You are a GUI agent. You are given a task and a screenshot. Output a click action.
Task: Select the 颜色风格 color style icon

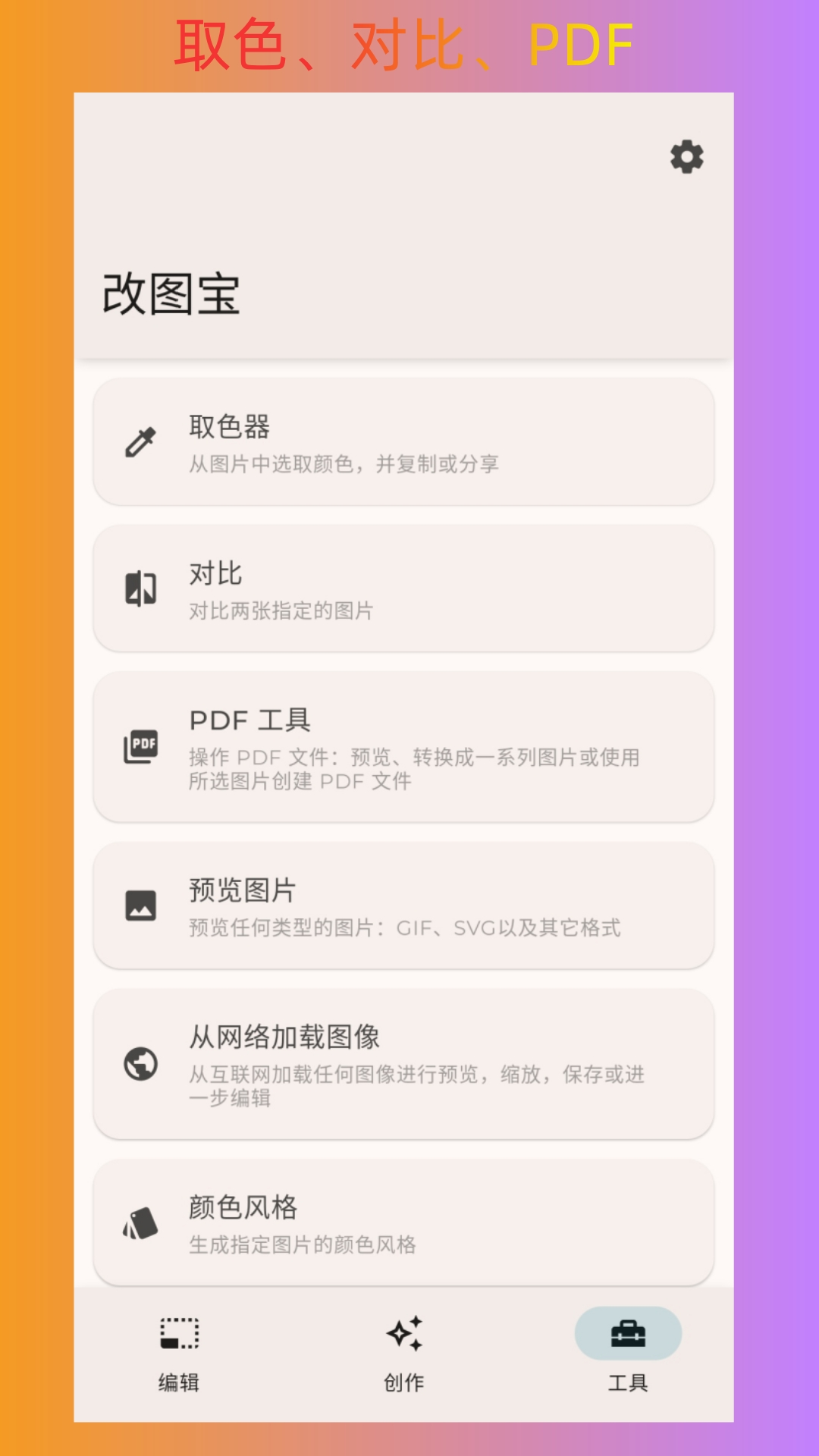(140, 1224)
